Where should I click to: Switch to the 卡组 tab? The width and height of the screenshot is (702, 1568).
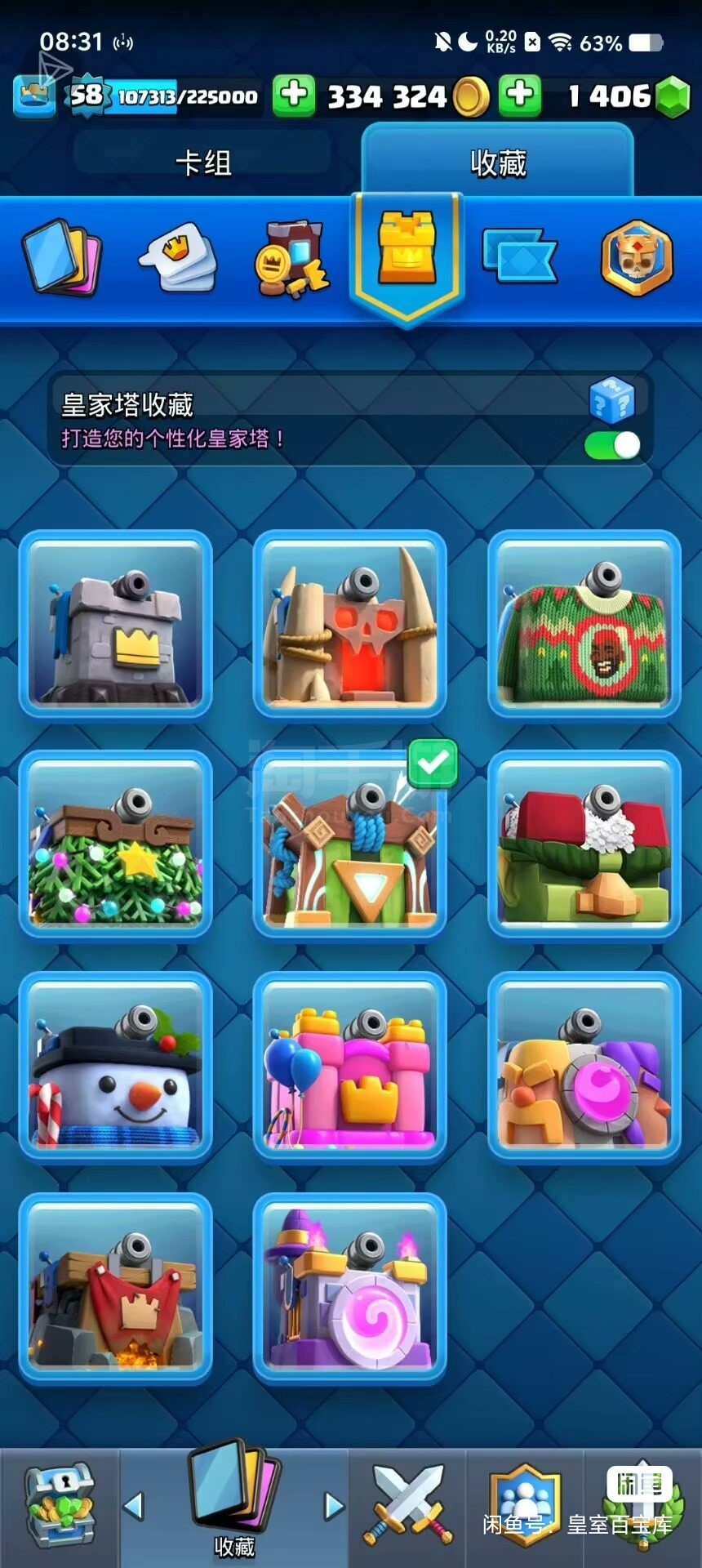[x=202, y=163]
